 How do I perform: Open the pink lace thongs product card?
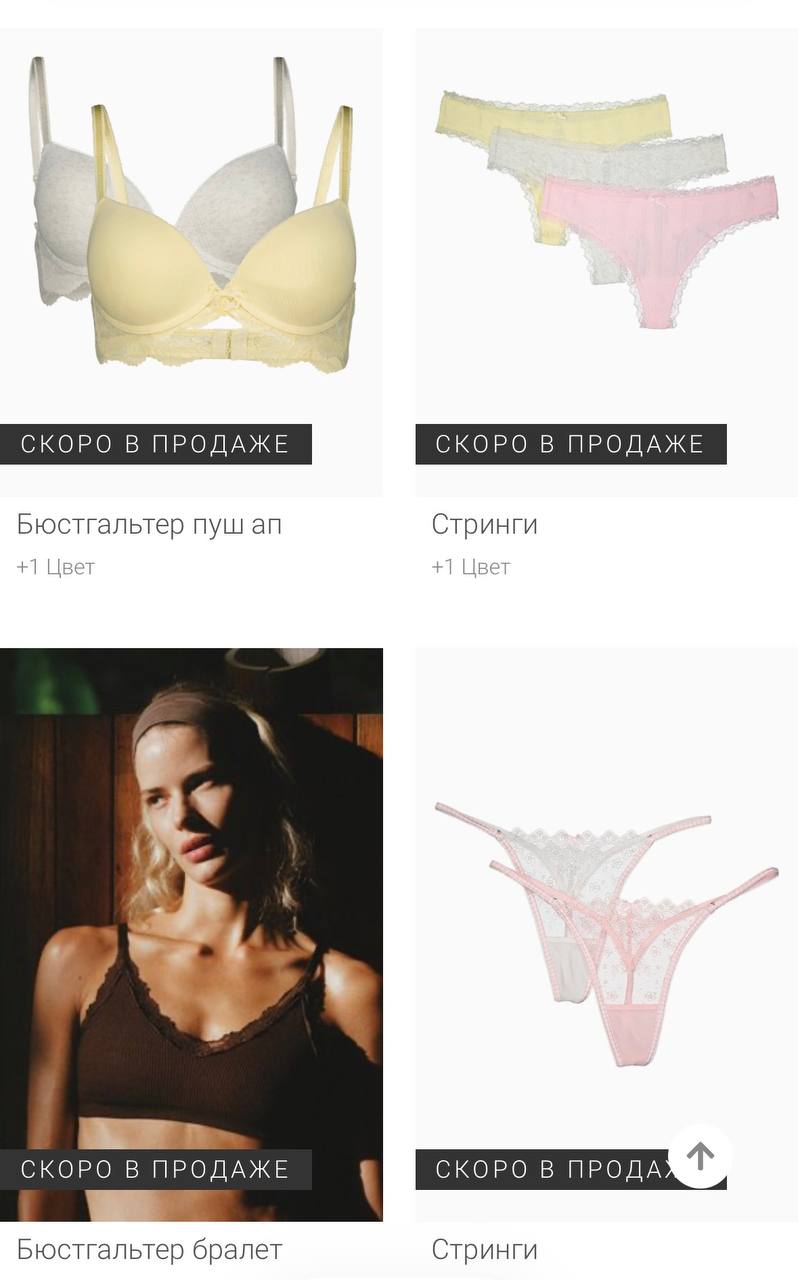[x=606, y=930]
